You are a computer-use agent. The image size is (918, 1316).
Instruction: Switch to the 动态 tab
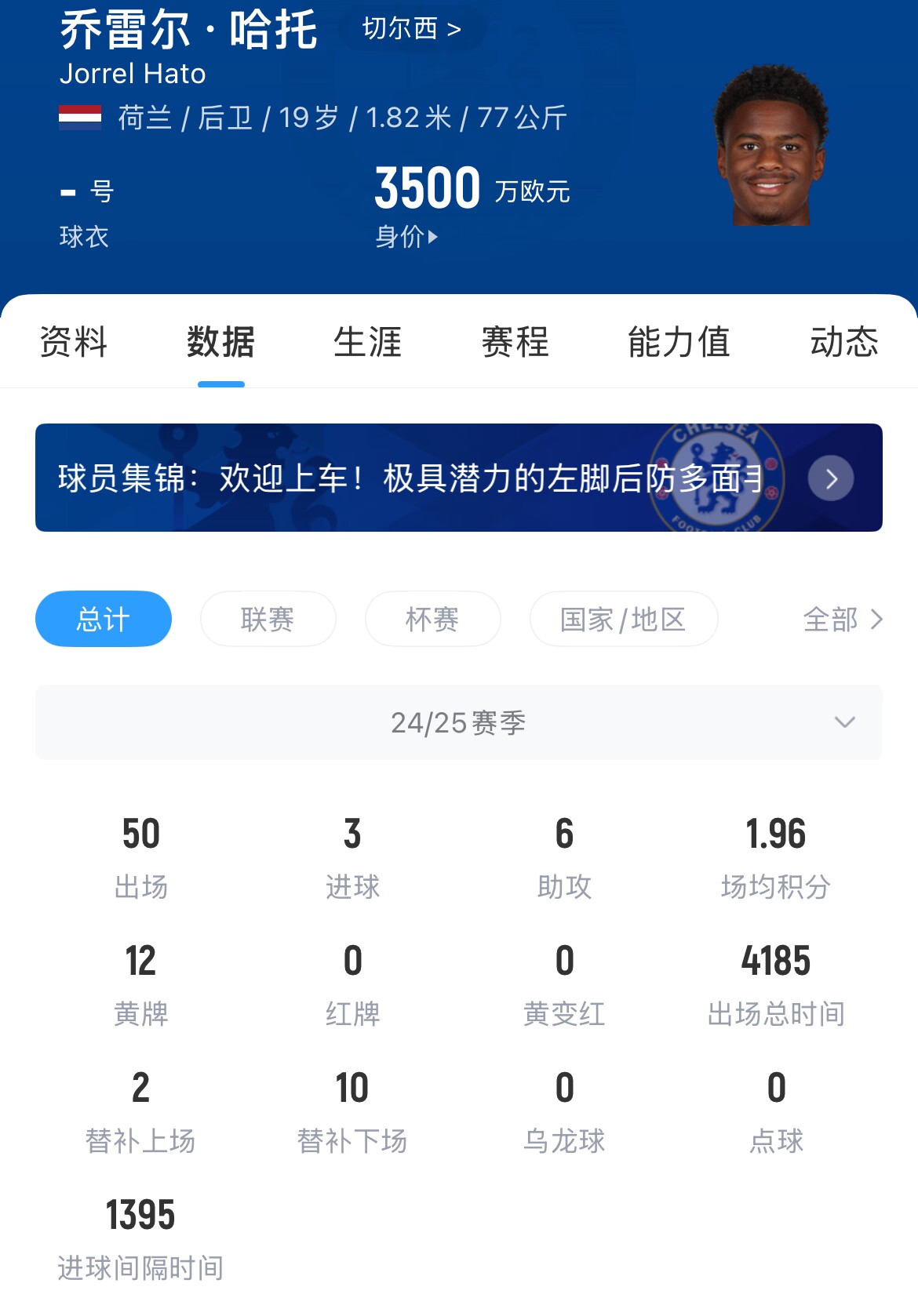(x=843, y=342)
